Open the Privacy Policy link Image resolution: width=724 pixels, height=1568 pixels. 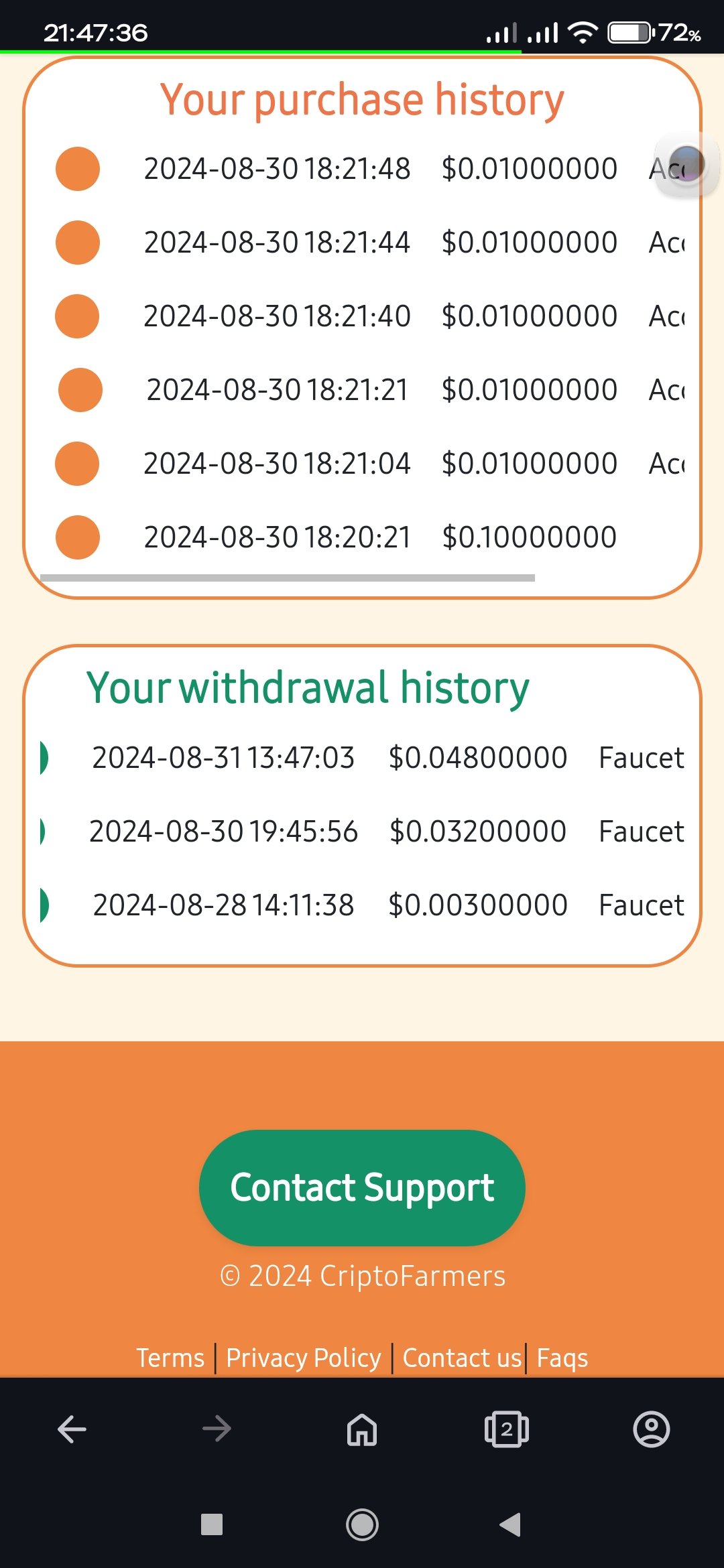pyautogui.click(x=303, y=1358)
